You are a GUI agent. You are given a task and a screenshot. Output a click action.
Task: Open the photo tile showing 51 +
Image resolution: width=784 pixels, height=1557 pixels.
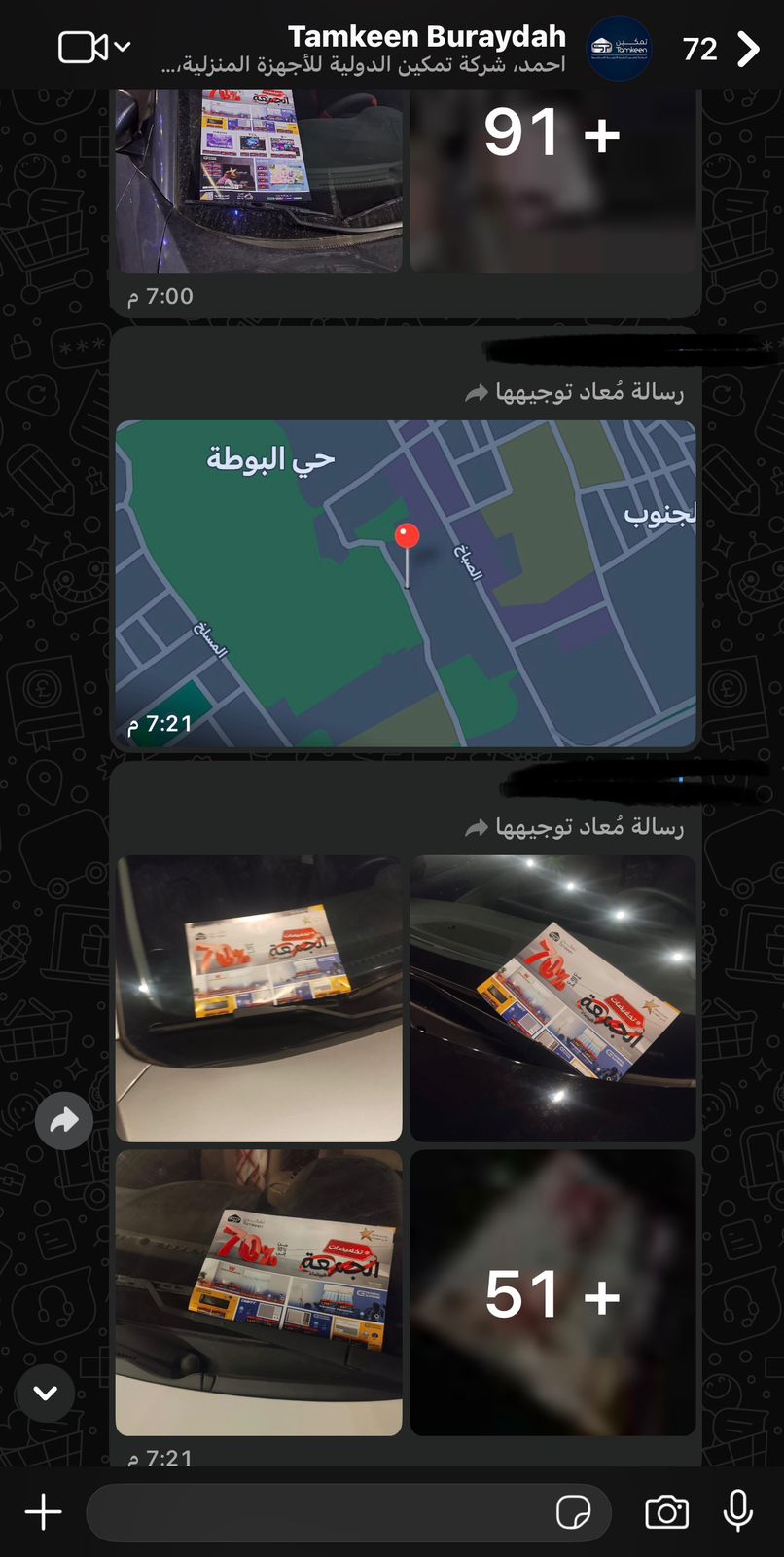(x=552, y=1292)
